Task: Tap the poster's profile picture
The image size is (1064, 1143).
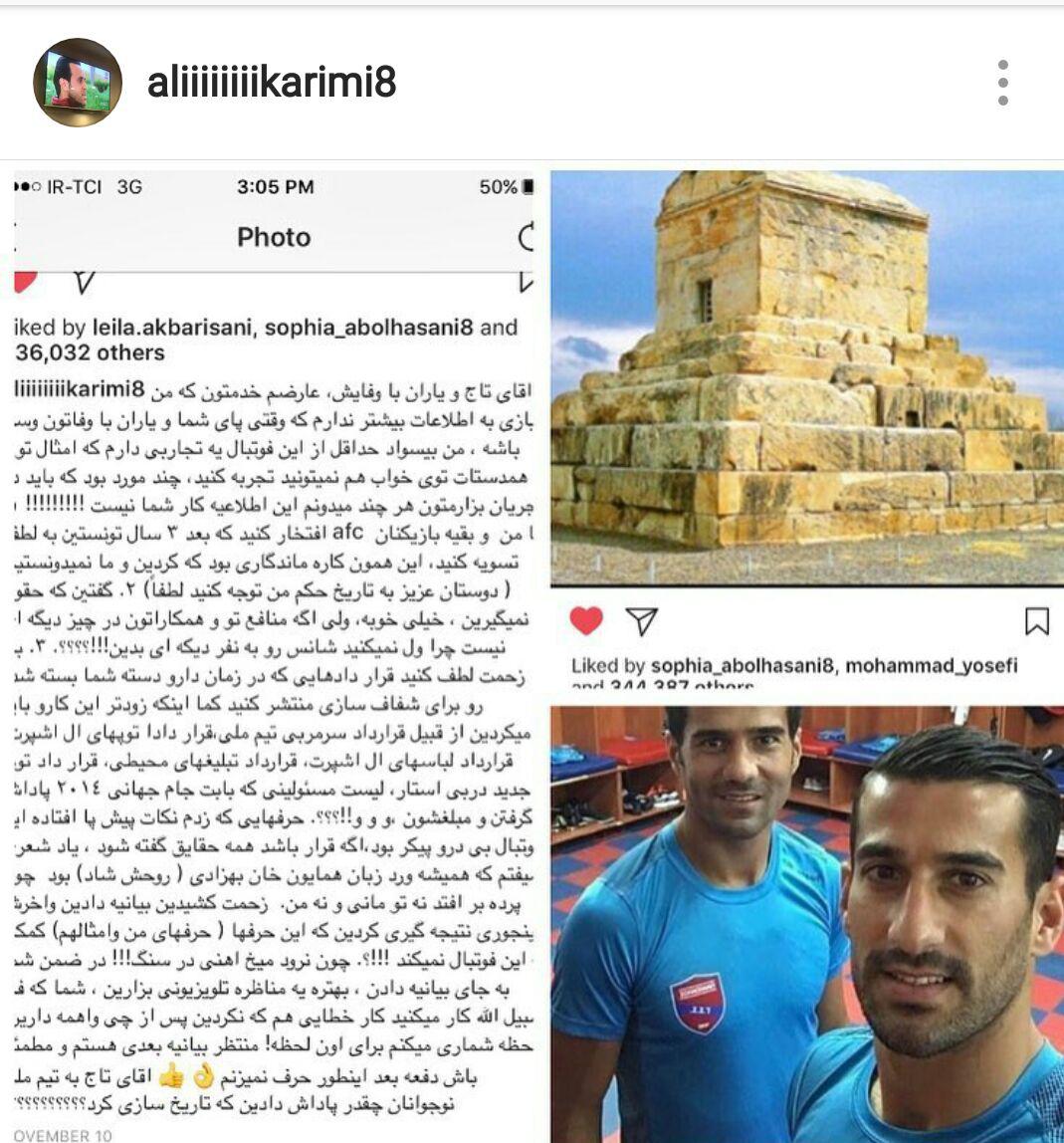Action: [x=78, y=83]
